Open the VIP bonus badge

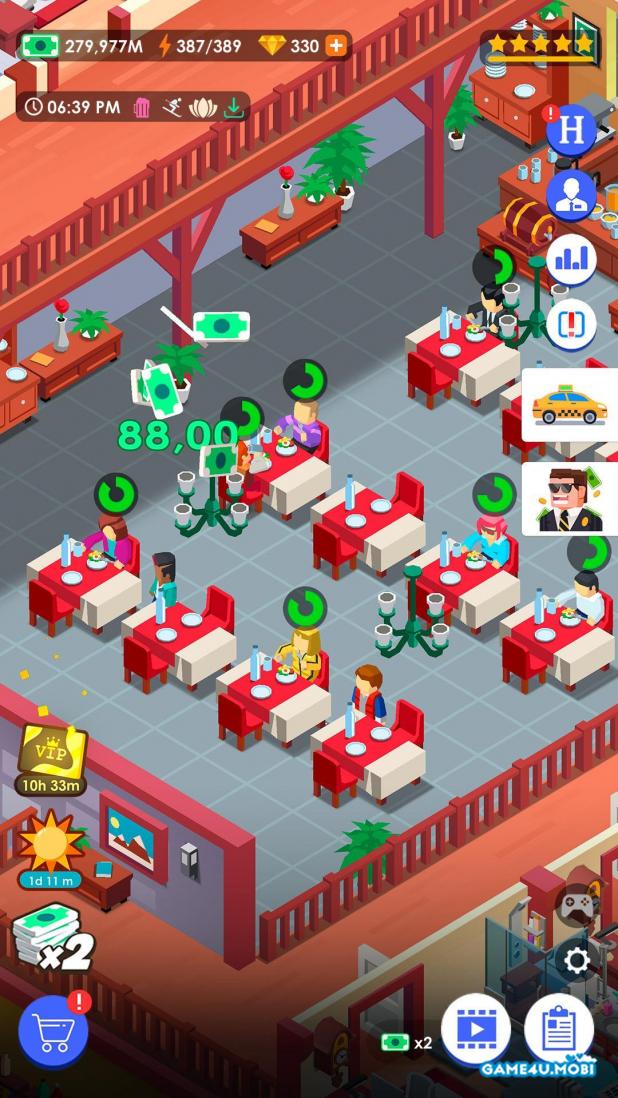(52, 757)
